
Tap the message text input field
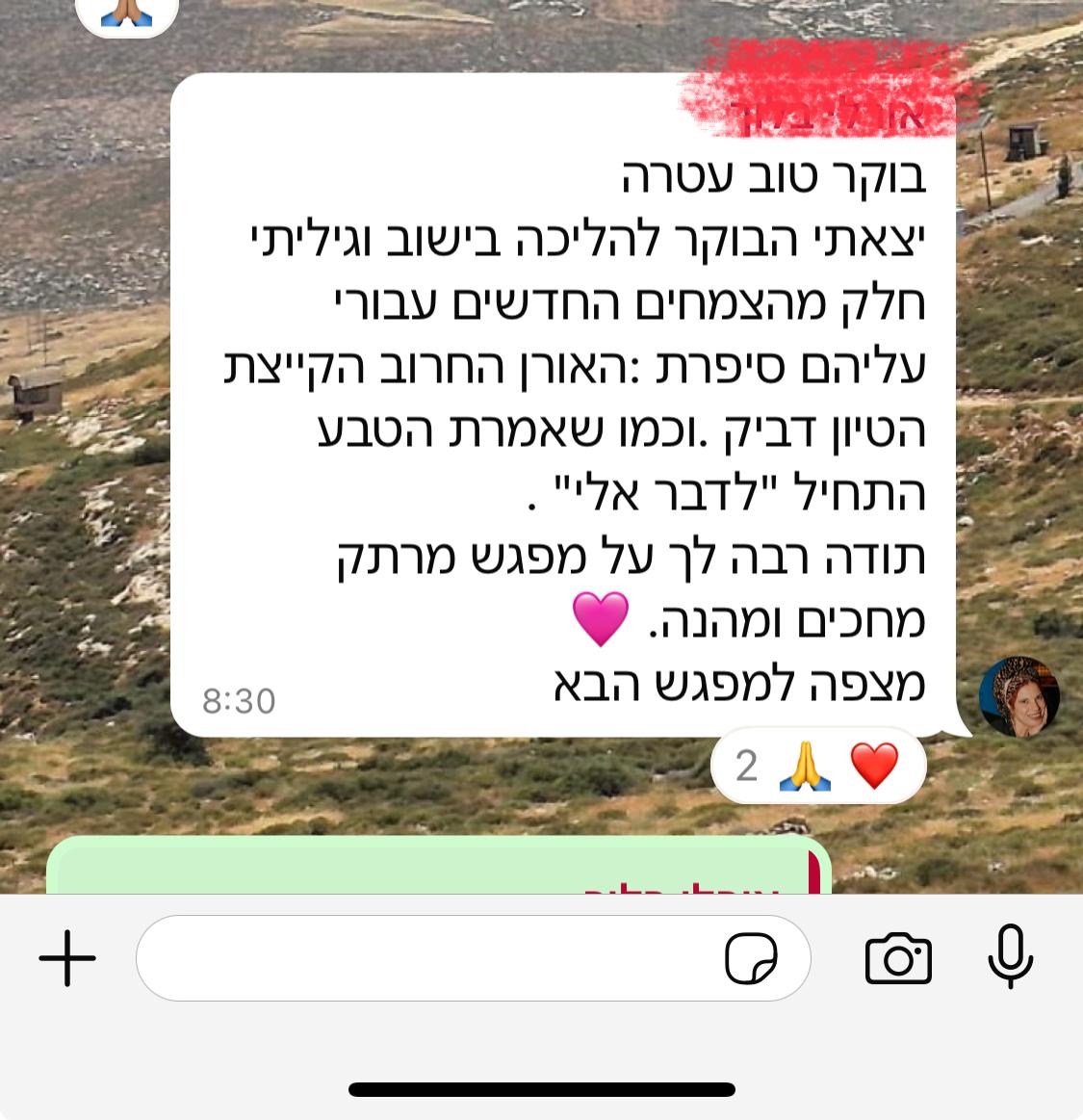424,958
